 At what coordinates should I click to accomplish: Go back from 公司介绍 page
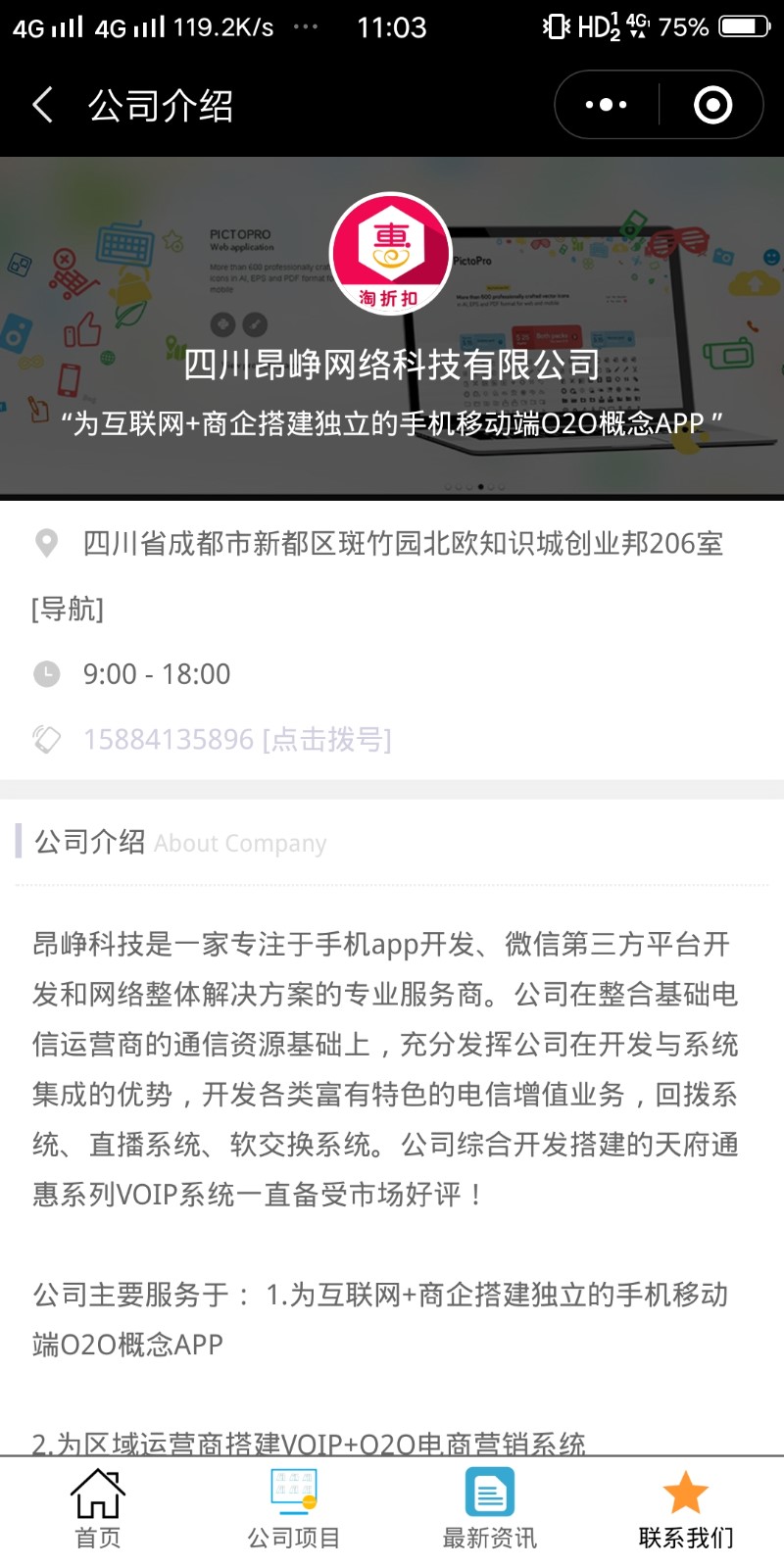click(43, 105)
